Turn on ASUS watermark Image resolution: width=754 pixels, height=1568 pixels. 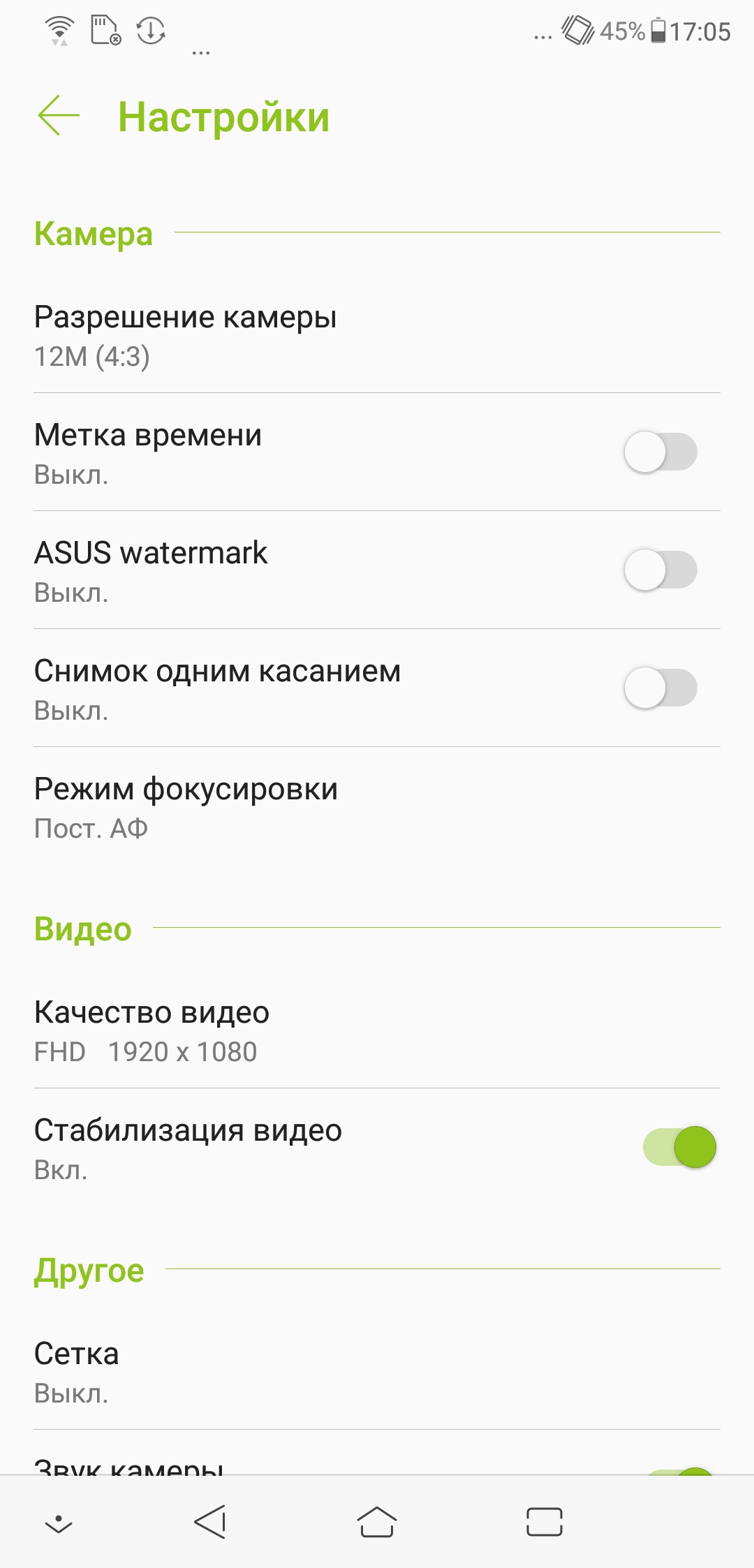660,570
